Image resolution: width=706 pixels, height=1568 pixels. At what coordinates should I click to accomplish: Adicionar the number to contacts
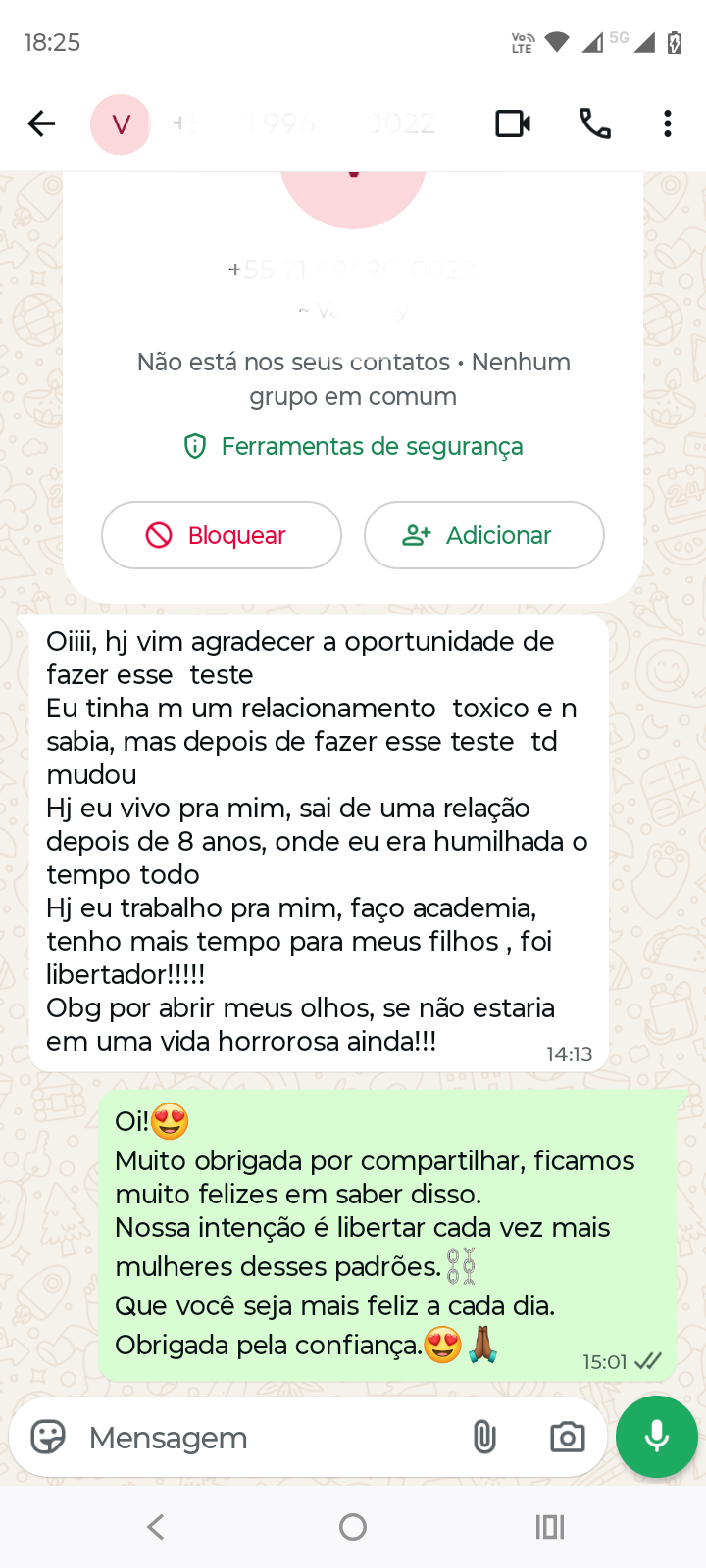483,535
